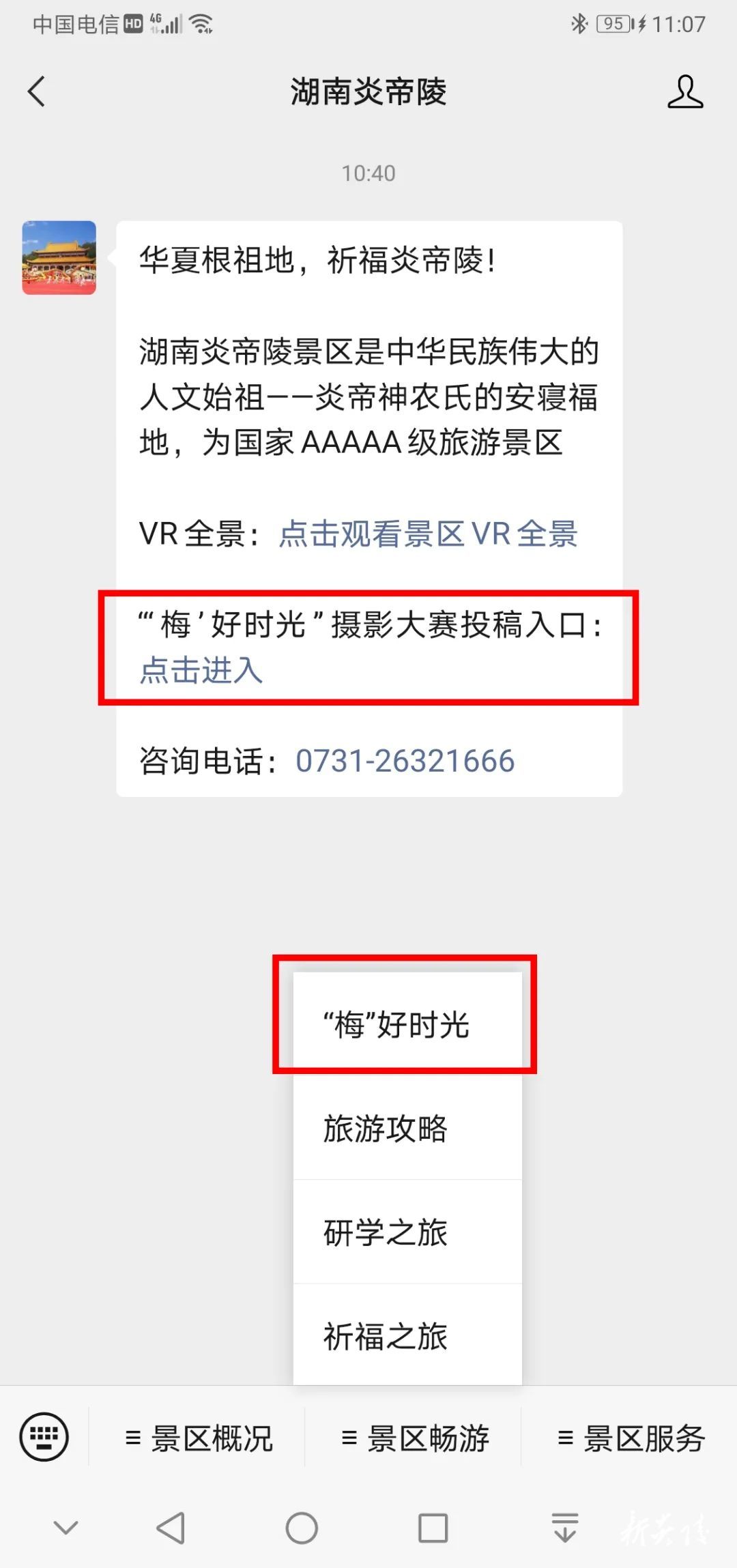The width and height of the screenshot is (737, 1568).
Task: Switch to keyboard input mode
Action: 44,1437
